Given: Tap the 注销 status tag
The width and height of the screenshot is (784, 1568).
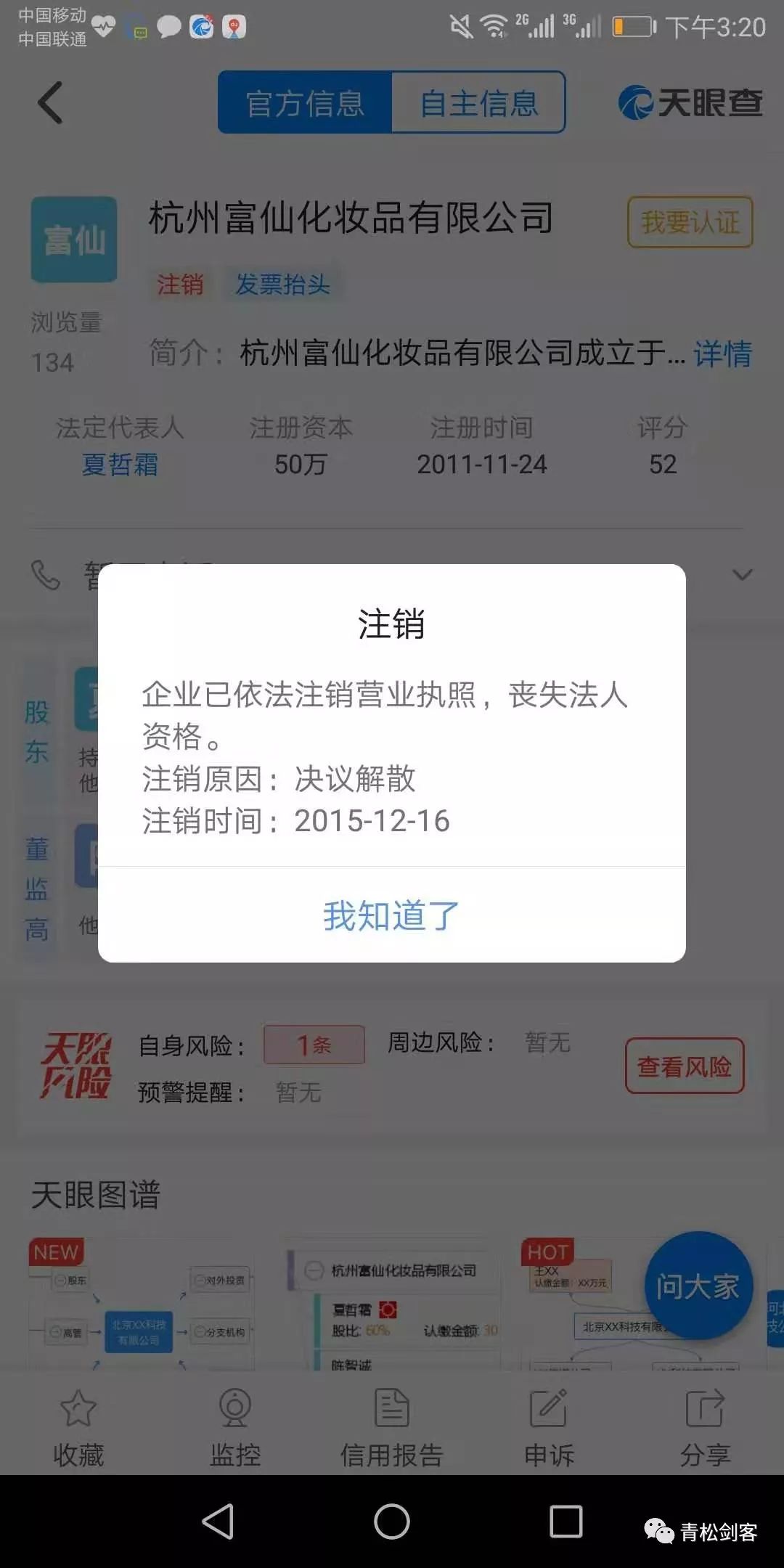Looking at the screenshot, I should pos(180,284).
